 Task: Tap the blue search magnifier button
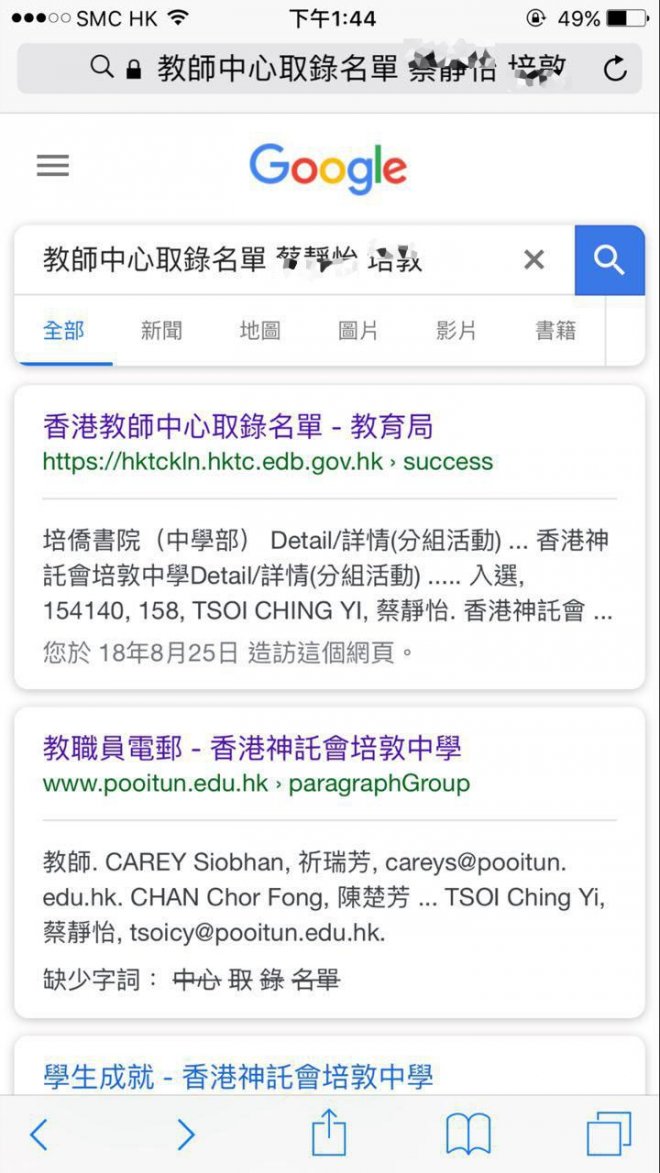pyautogui.click(x=609, y=260)
